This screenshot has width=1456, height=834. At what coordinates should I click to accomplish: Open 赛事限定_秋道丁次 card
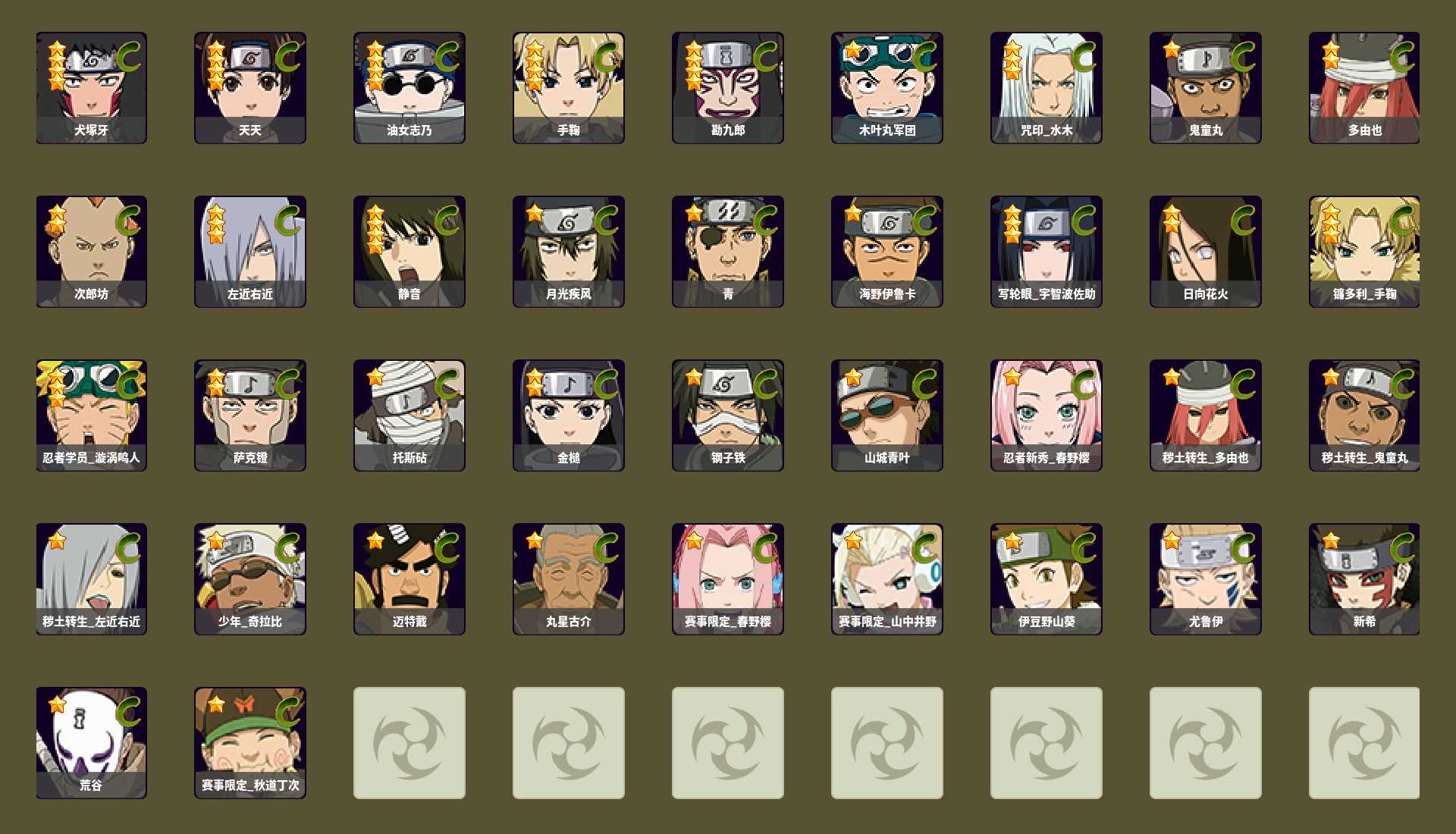click(x=250, y=742)
